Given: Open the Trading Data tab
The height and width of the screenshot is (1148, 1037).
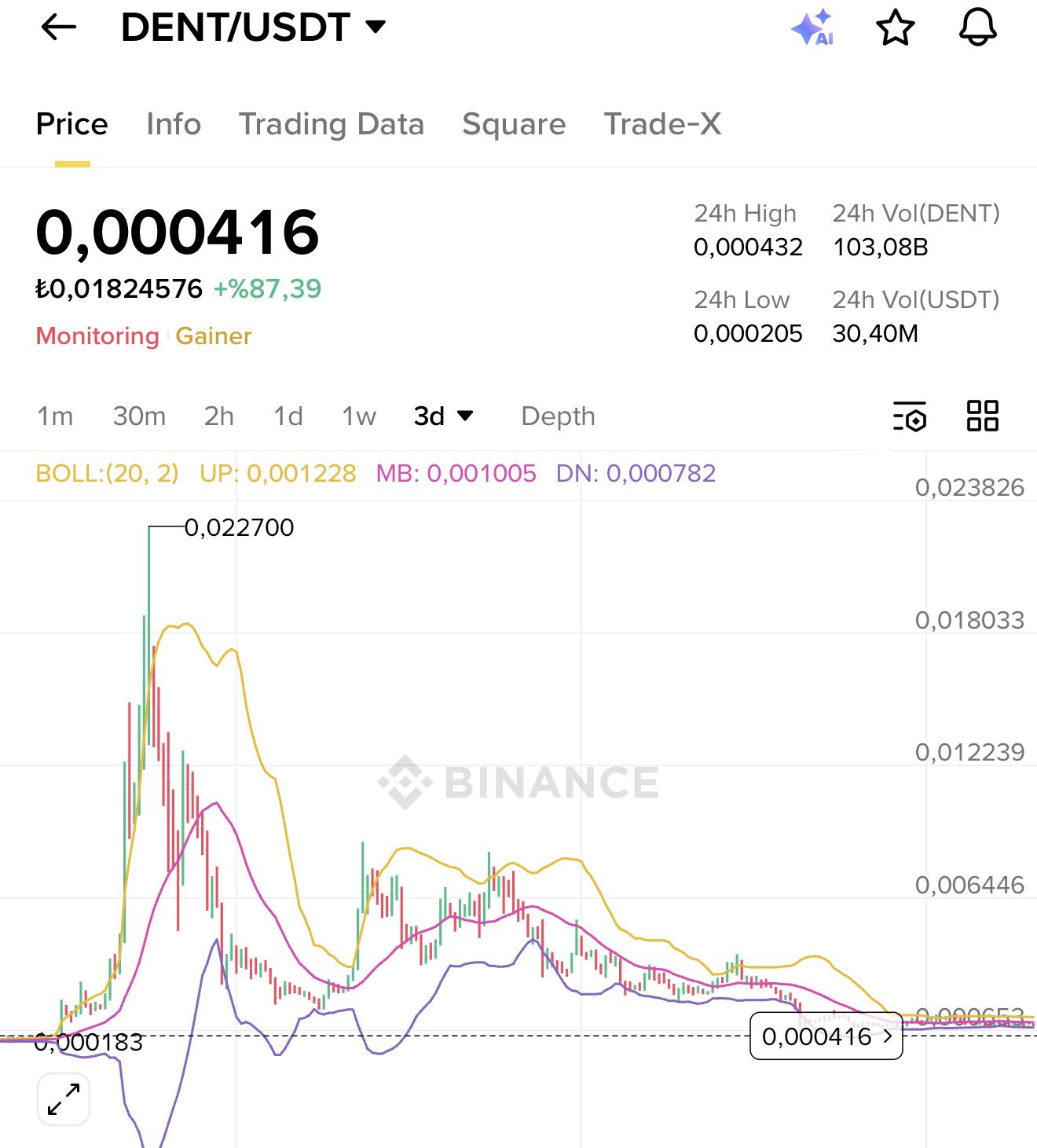Looking at the screenshot, I should tap(331, 124).
